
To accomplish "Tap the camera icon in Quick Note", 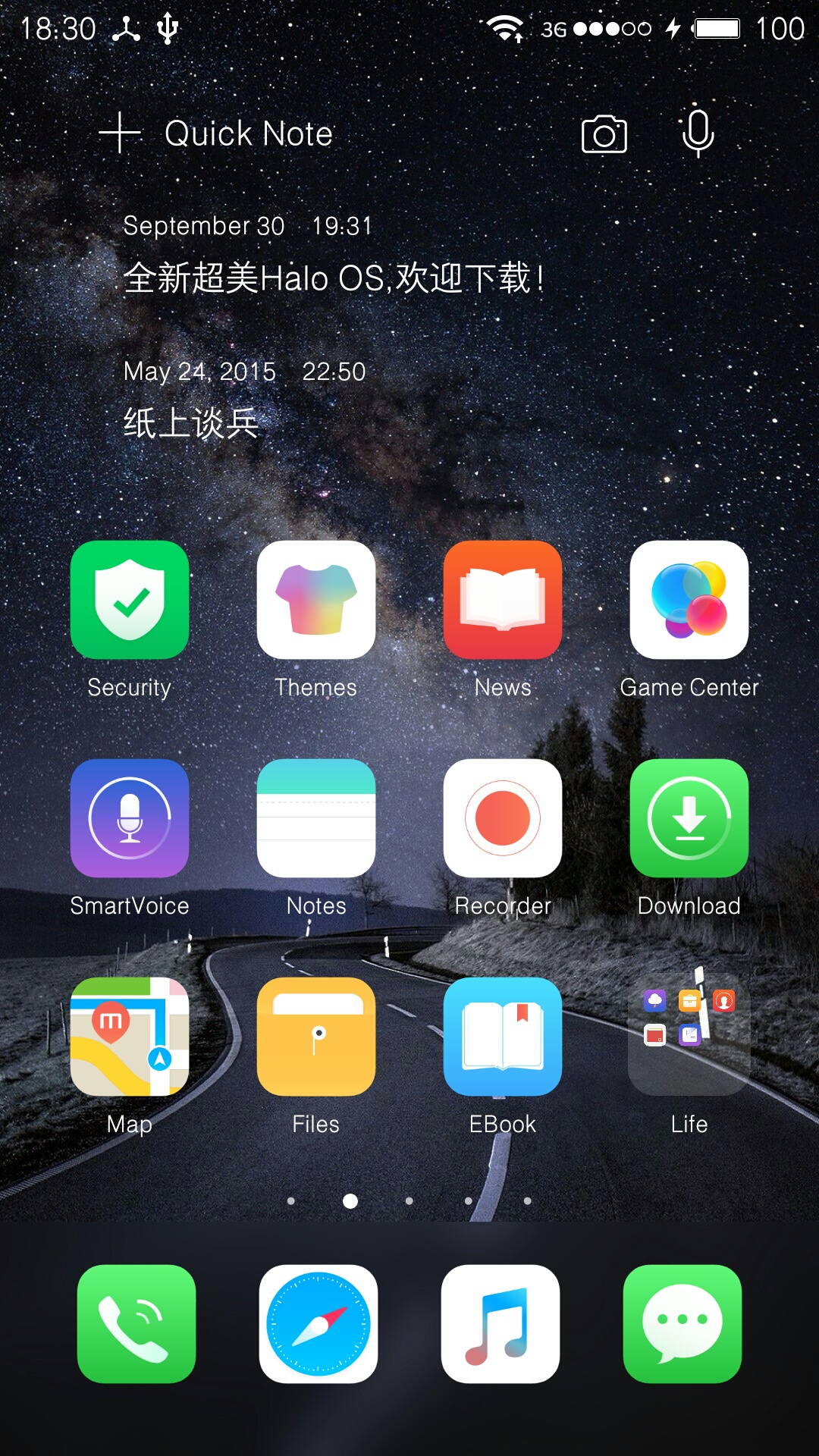I will [x=604, y=134].
